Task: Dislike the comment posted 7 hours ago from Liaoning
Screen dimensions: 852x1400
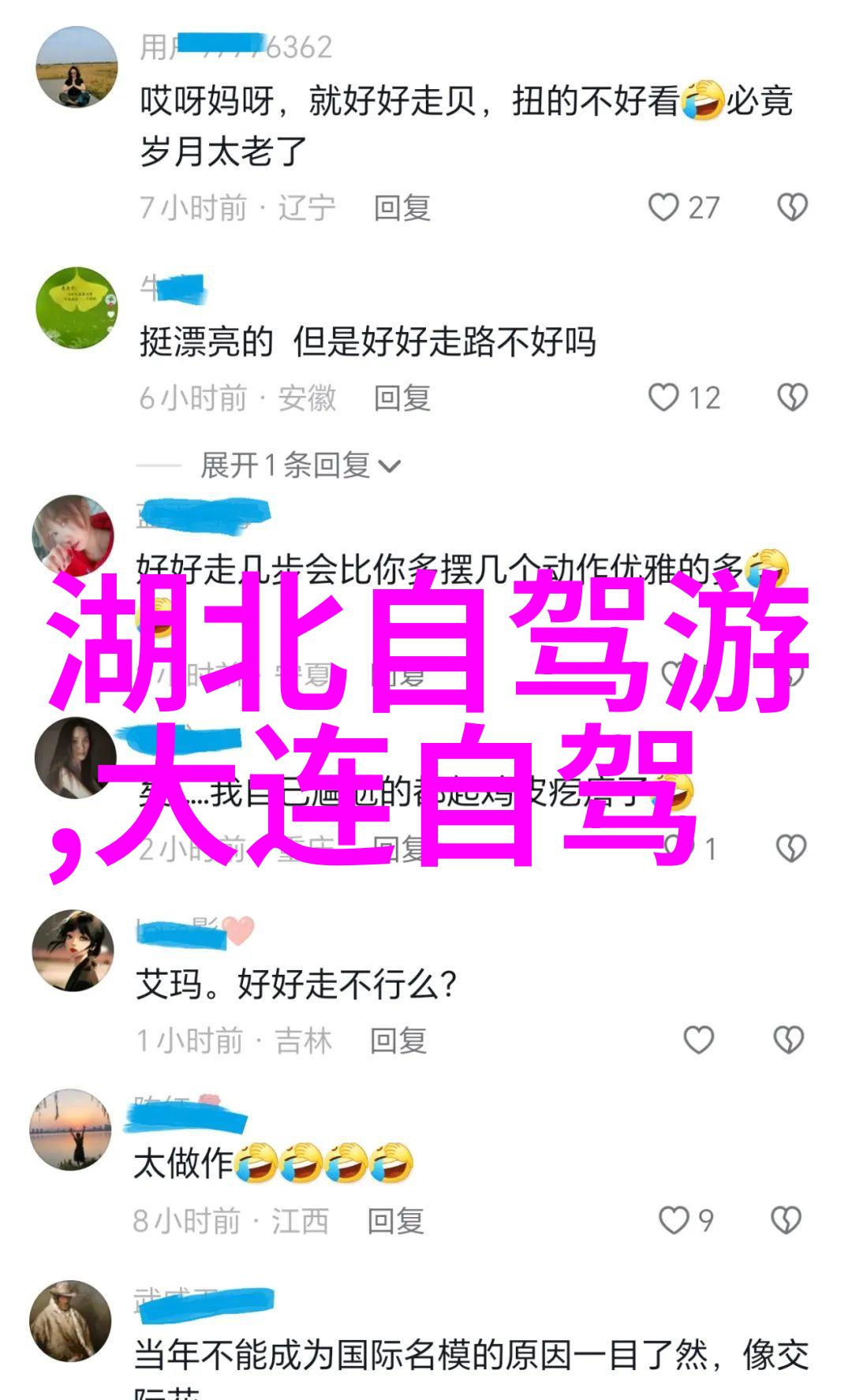Action: pyautogui.click(x=792, y=207)
